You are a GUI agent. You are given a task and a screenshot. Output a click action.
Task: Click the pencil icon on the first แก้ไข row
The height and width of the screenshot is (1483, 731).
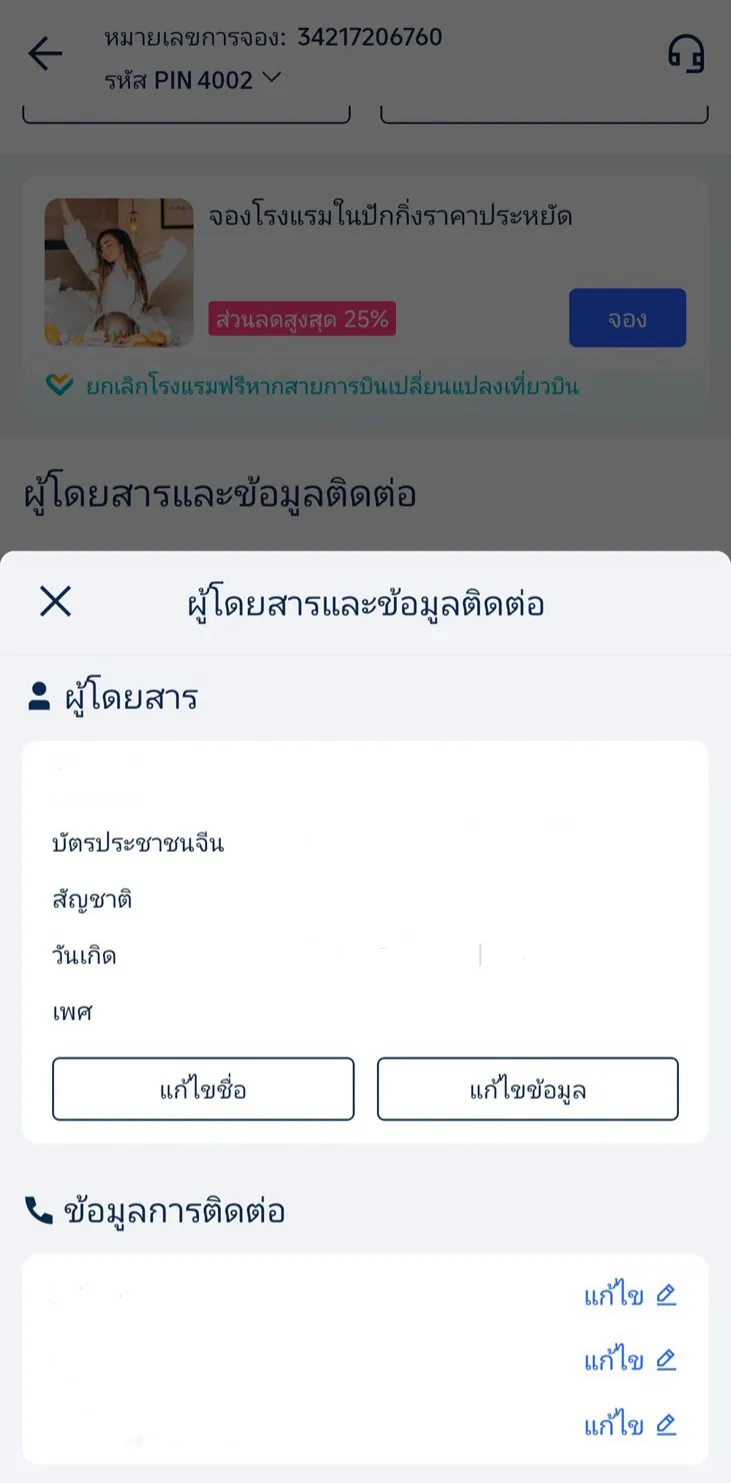(666, 1293)
